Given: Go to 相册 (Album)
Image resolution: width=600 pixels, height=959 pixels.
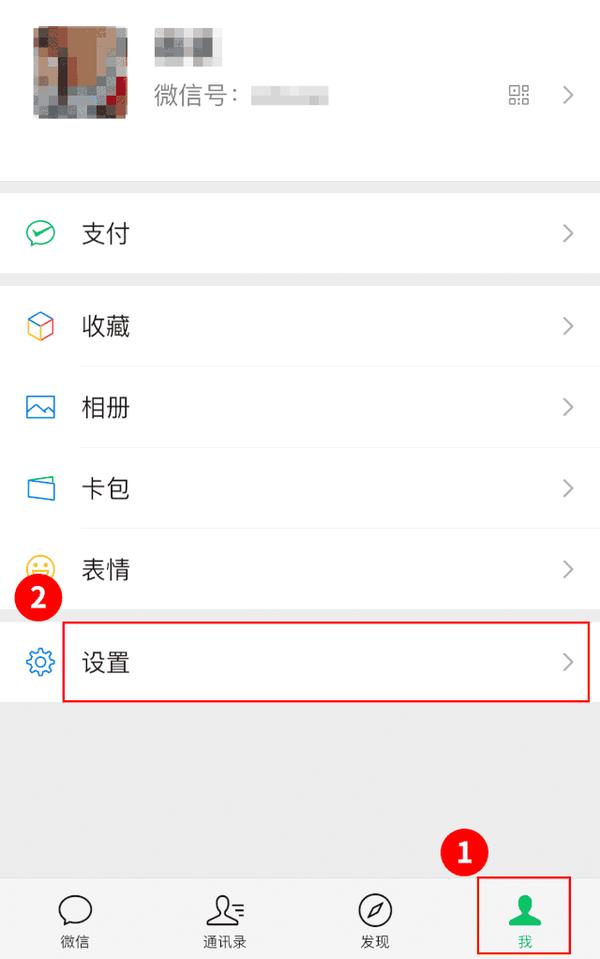Looking at the screenshot, I should (300, 407).
